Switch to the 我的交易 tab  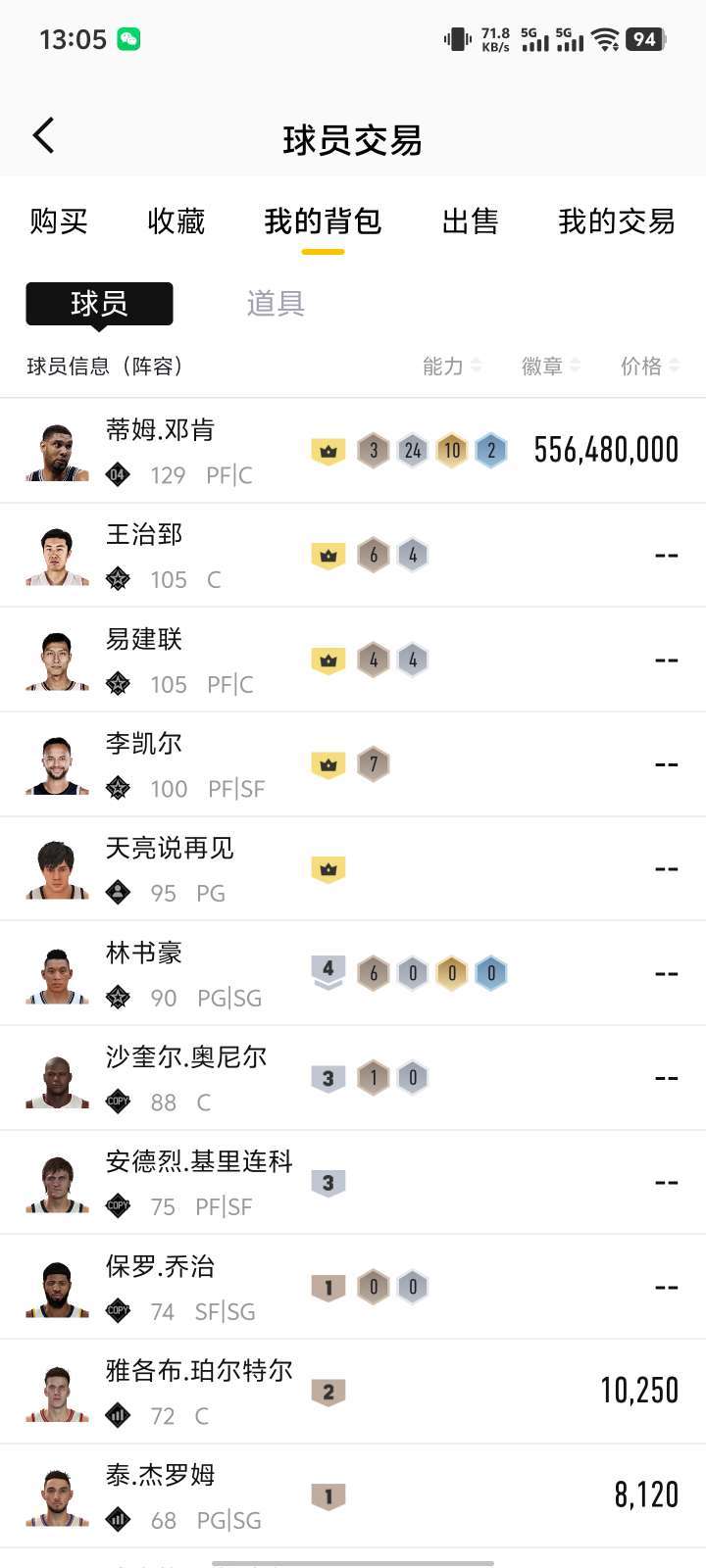coord(616,221)
